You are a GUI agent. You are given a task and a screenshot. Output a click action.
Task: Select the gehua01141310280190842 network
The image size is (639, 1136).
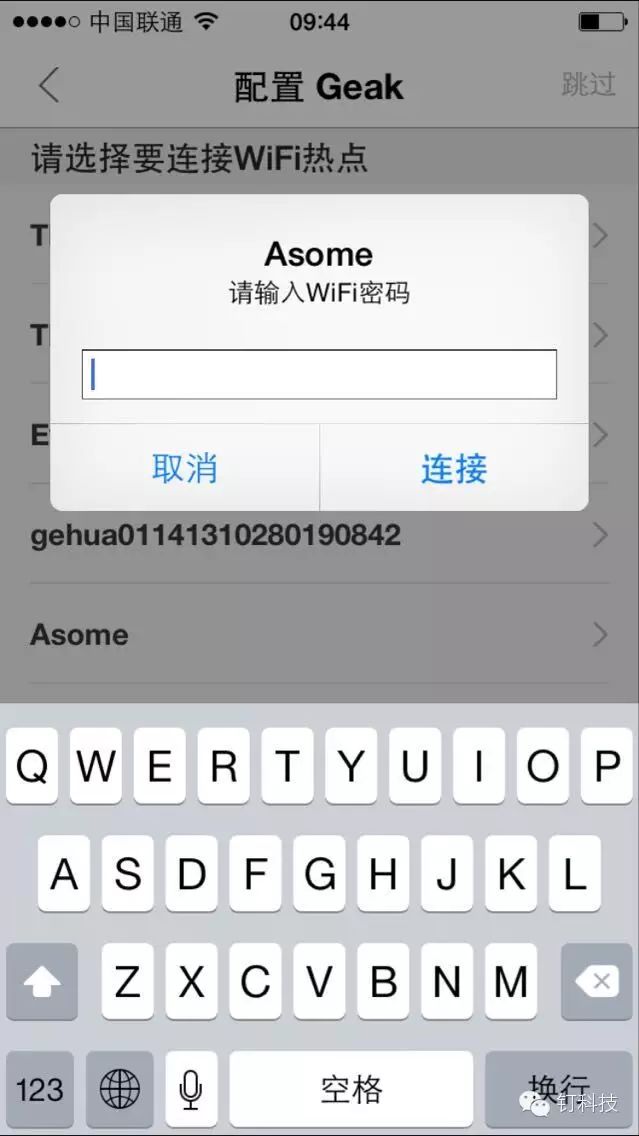coord(319,535)
